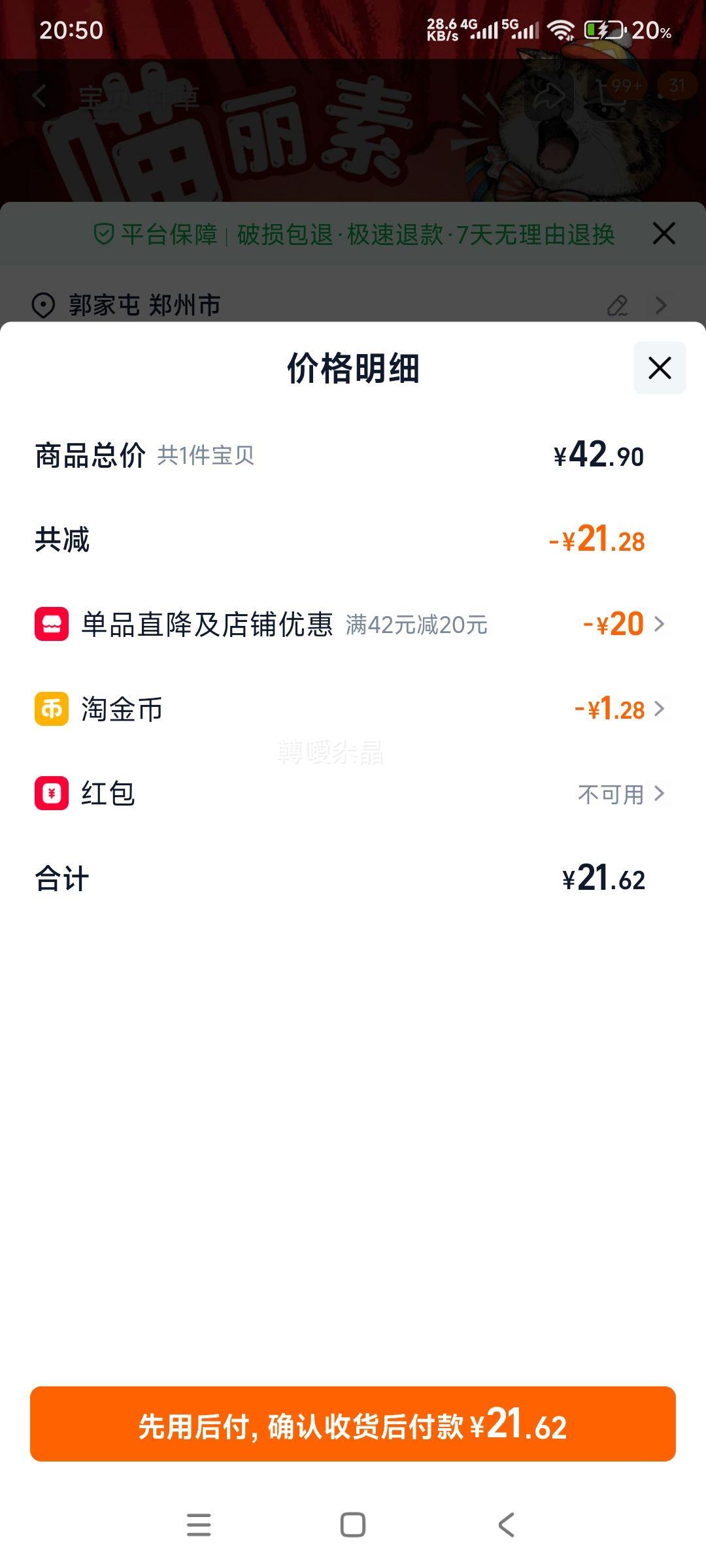
Task: Go to the phone home screen
Action: [353, 1525]
